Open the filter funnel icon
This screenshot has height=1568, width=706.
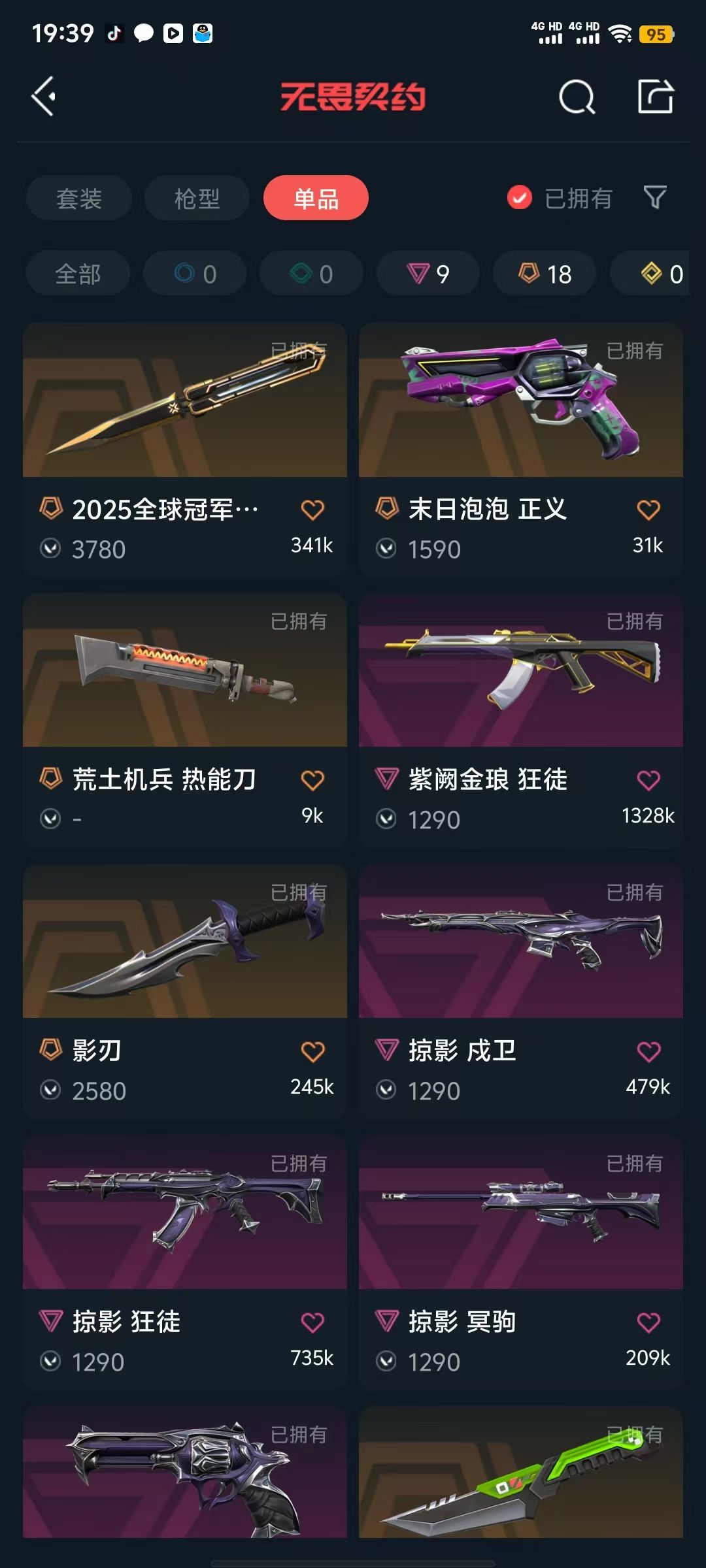(655, 197)
